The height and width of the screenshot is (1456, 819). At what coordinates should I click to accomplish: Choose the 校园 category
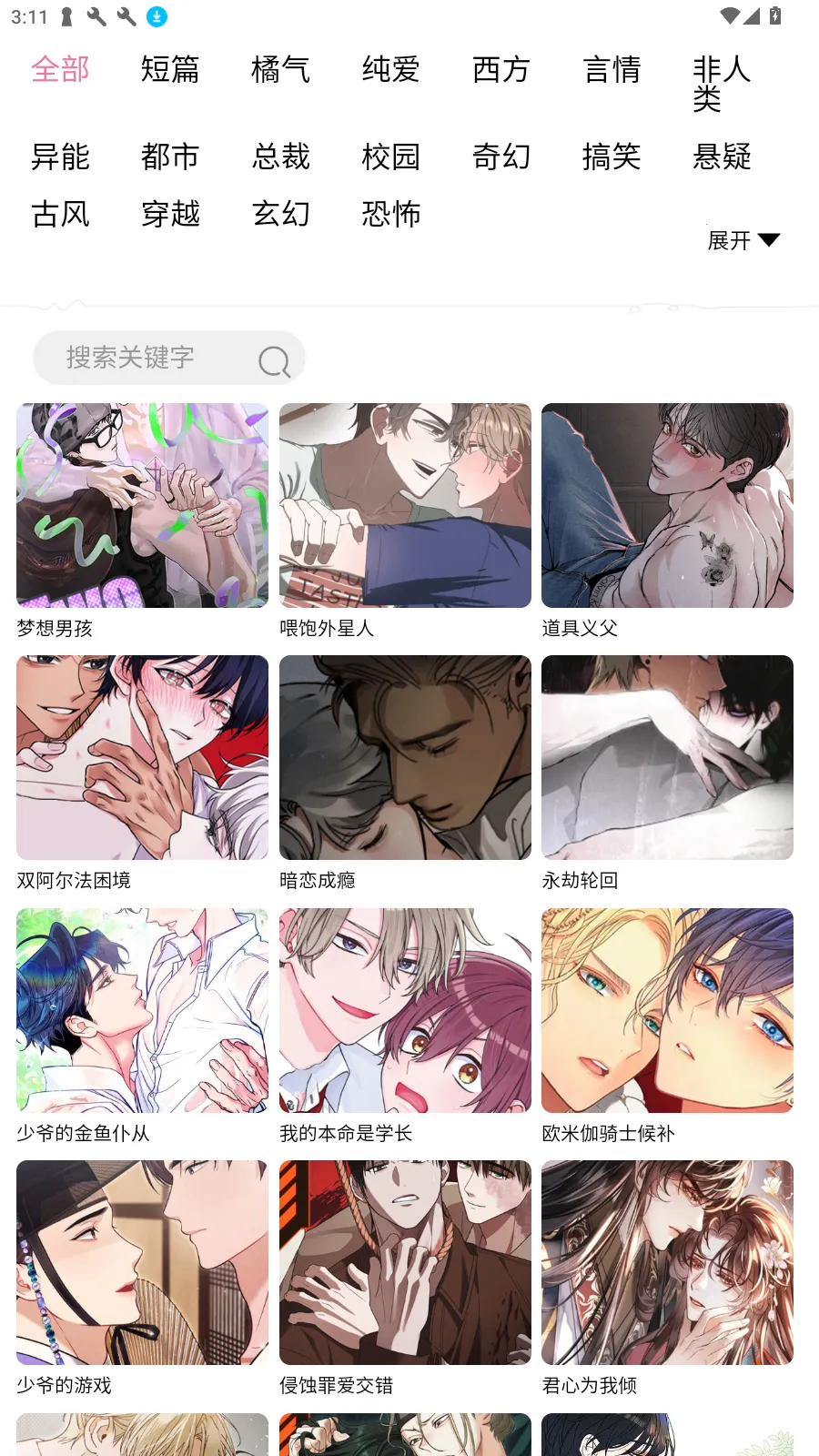[x=390, y=157]
